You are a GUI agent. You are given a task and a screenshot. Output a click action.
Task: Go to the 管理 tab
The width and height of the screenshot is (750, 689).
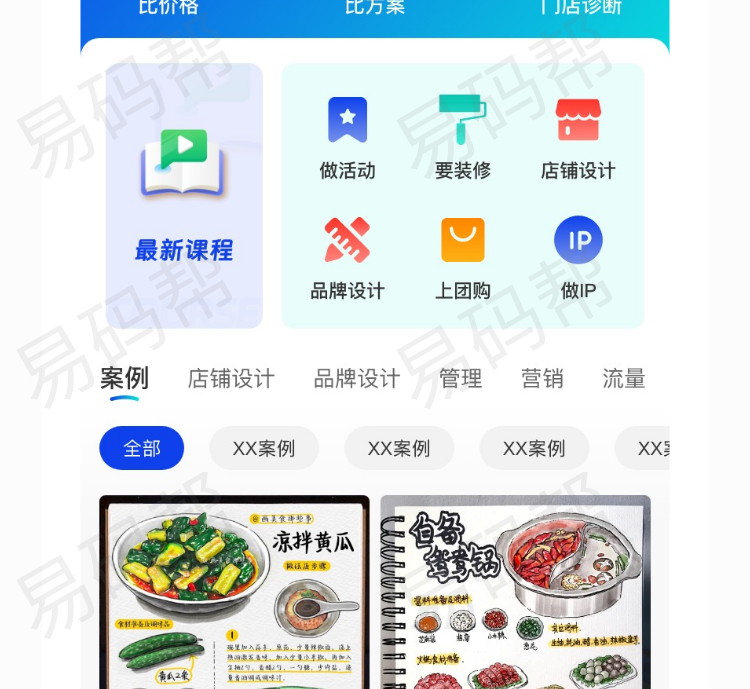pos(461,379)
